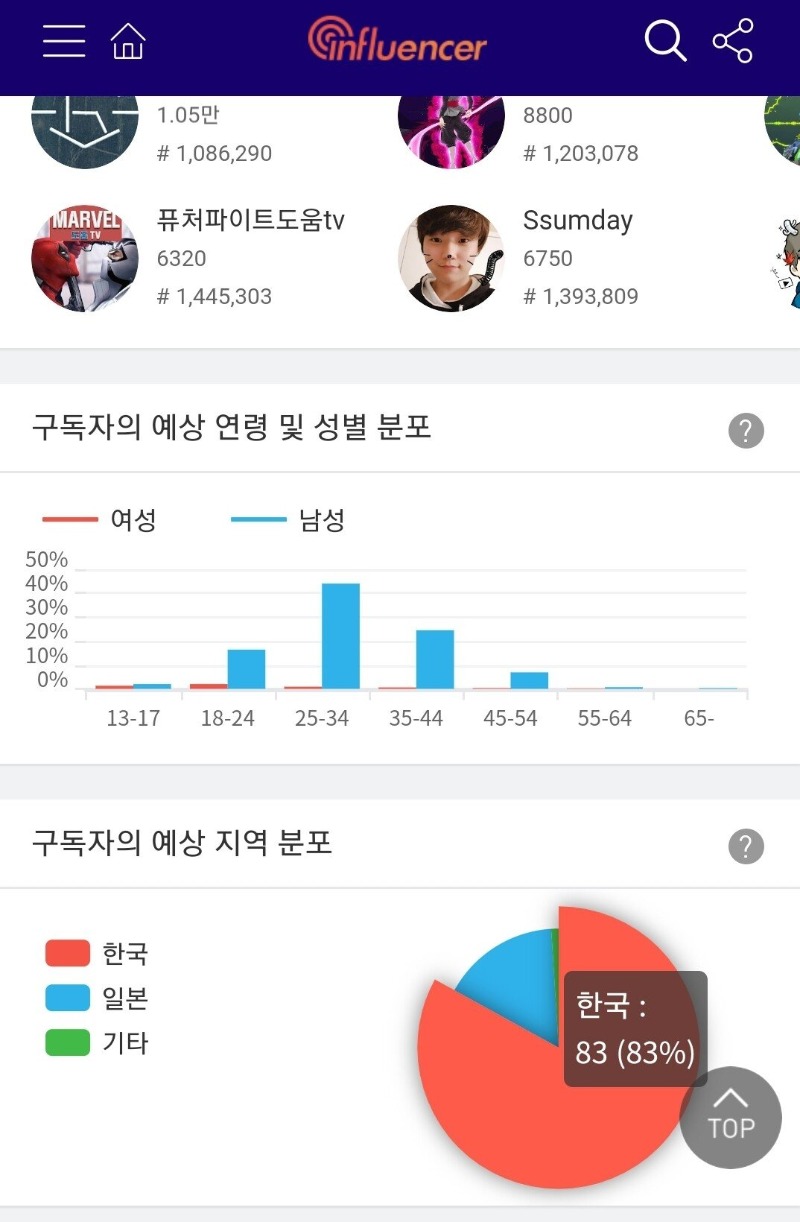Open the hamburger navigation menu

click(x=62, y=40)
